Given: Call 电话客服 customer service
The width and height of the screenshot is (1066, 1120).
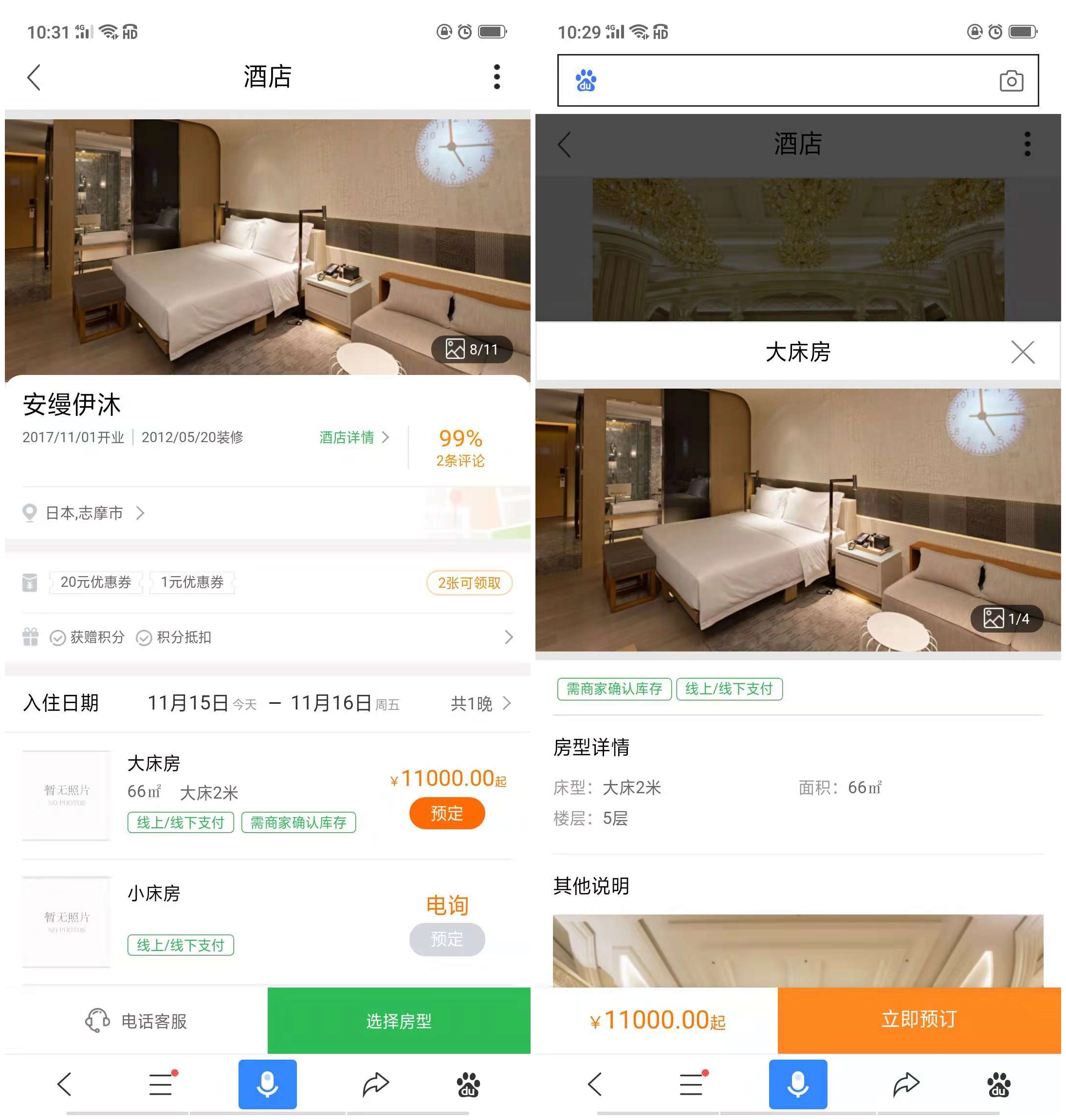Looking at the screenshot, I should (x=136, y=1021).
